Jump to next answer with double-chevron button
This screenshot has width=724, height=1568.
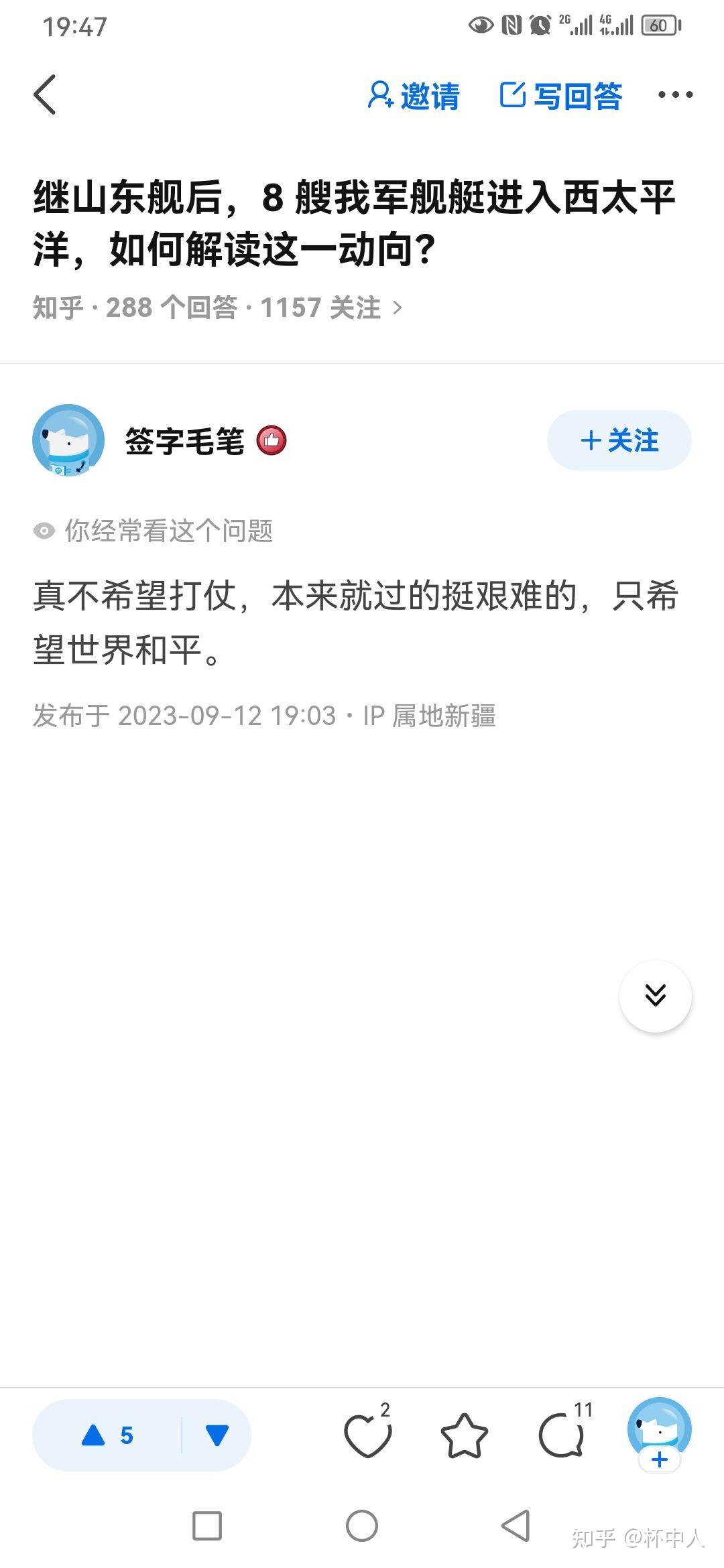tap(655, 995)
